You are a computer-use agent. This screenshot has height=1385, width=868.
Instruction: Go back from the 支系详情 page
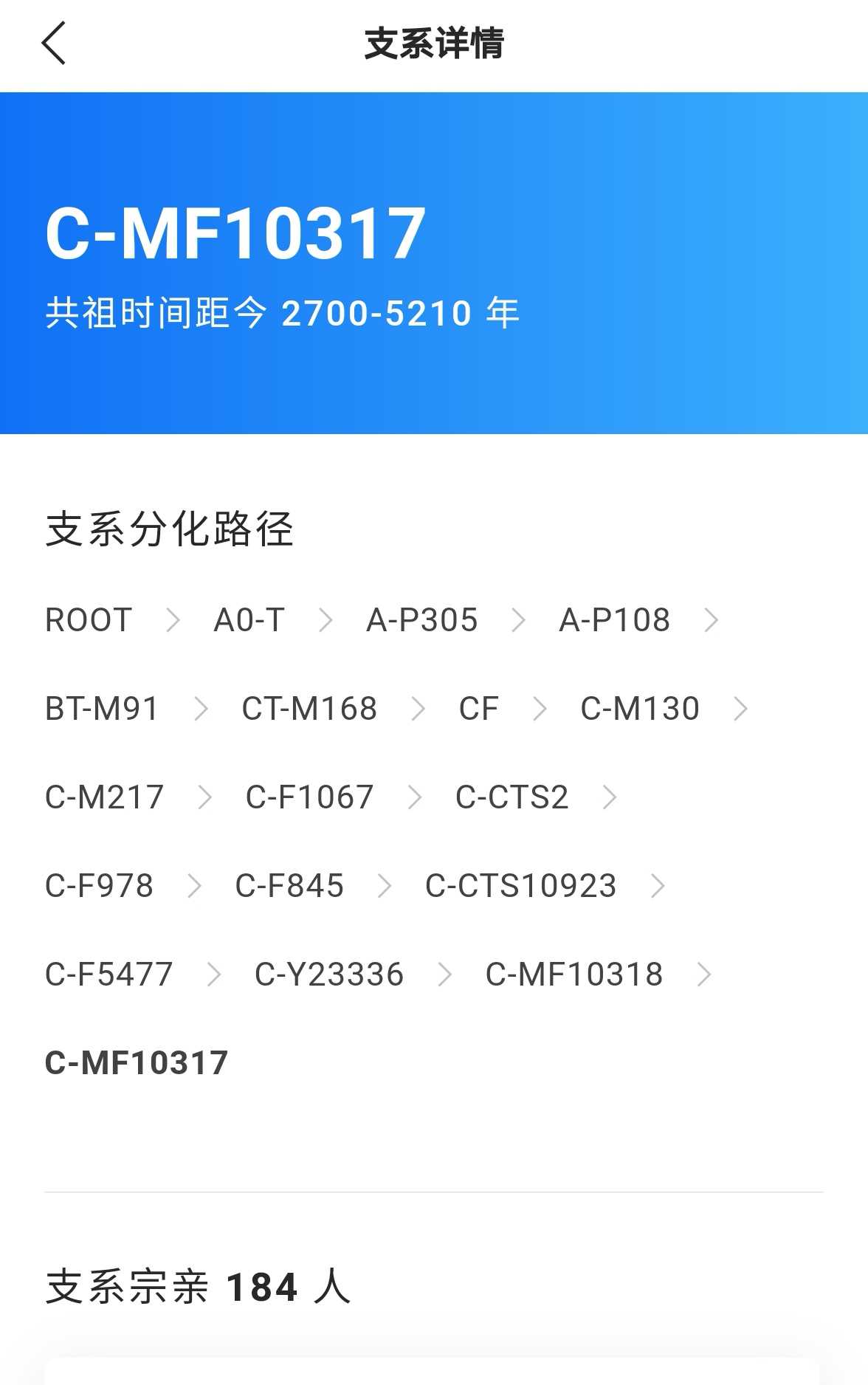click(x=54, y=44)
